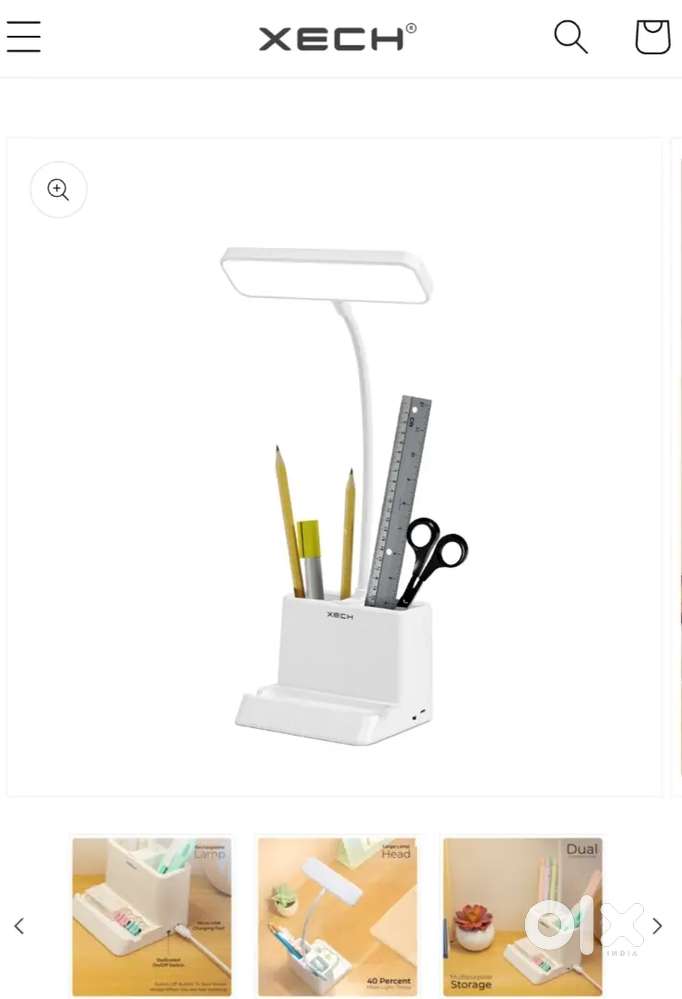Open the hamburger menu
Image resolution: width=682 pixels, height=999 pixels.
click(x=23, y=37)
